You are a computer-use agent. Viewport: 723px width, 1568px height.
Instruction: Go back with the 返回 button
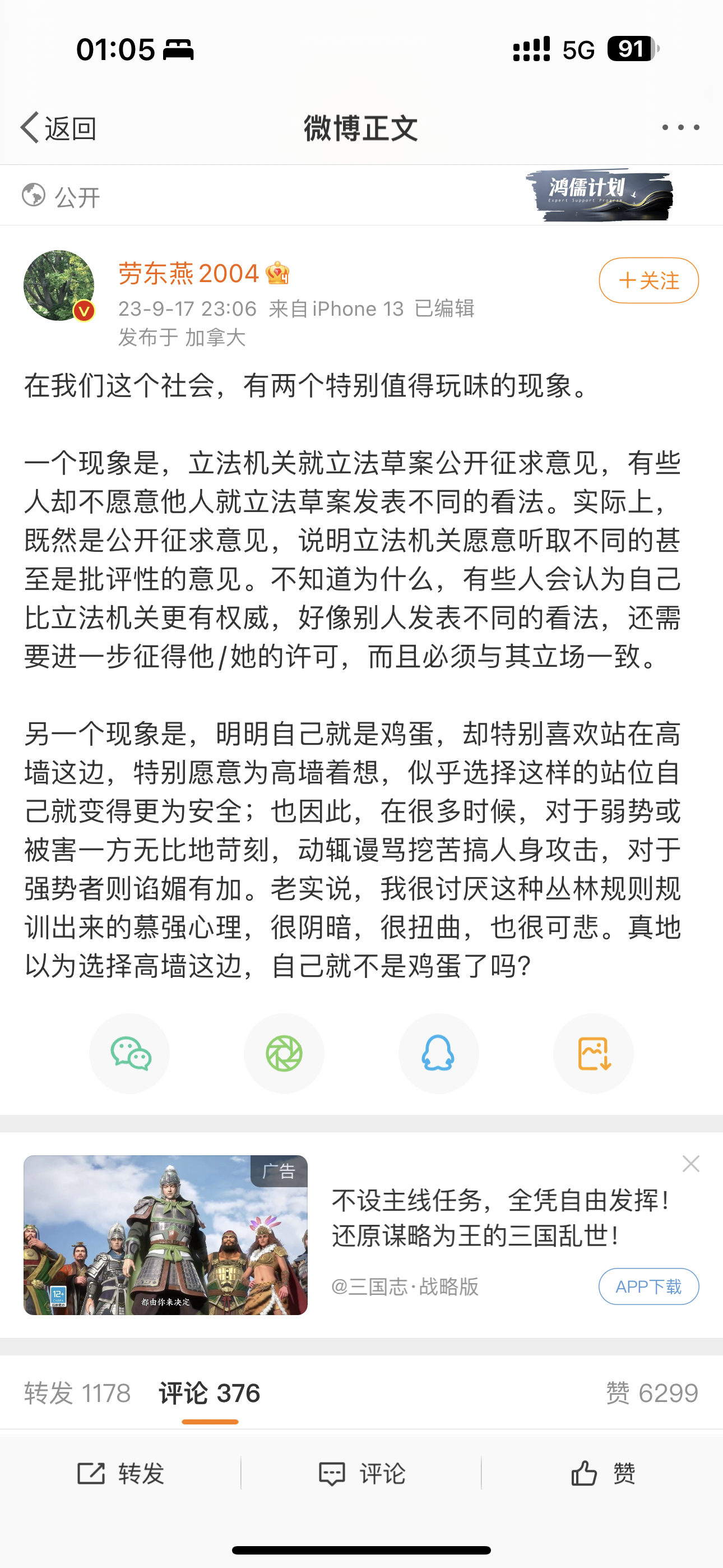pyautogui.click(x=58, y=128)
